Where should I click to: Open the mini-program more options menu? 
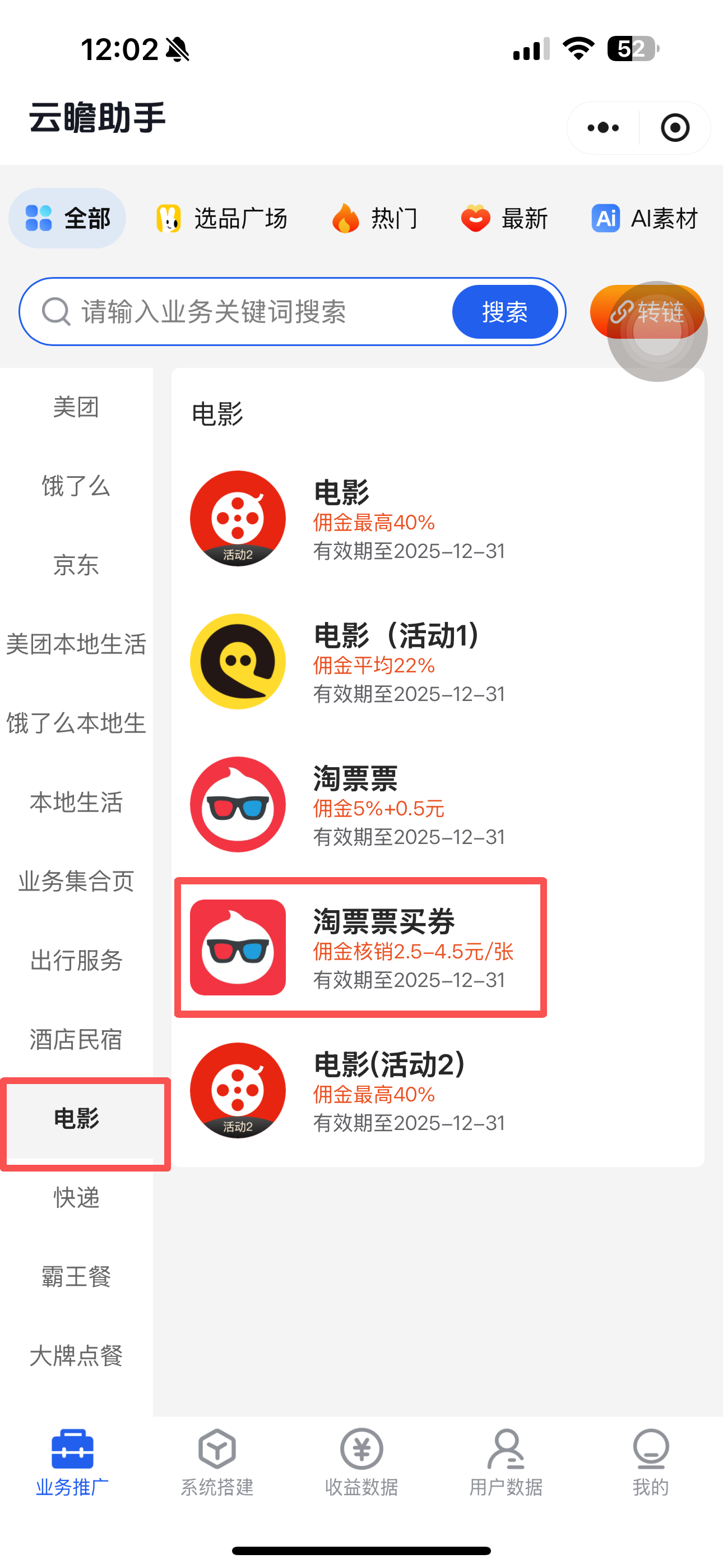point(603,128)
